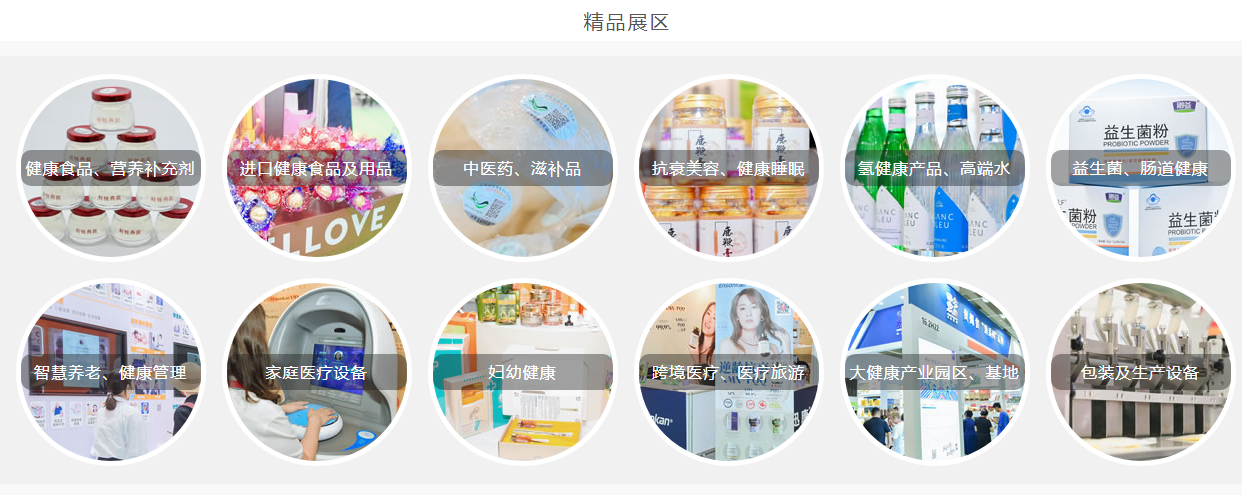This screenshot has width=1242, height=495.
Task: Tap the 氢健康产品、高端水 category
Action: tap(934, 168)
